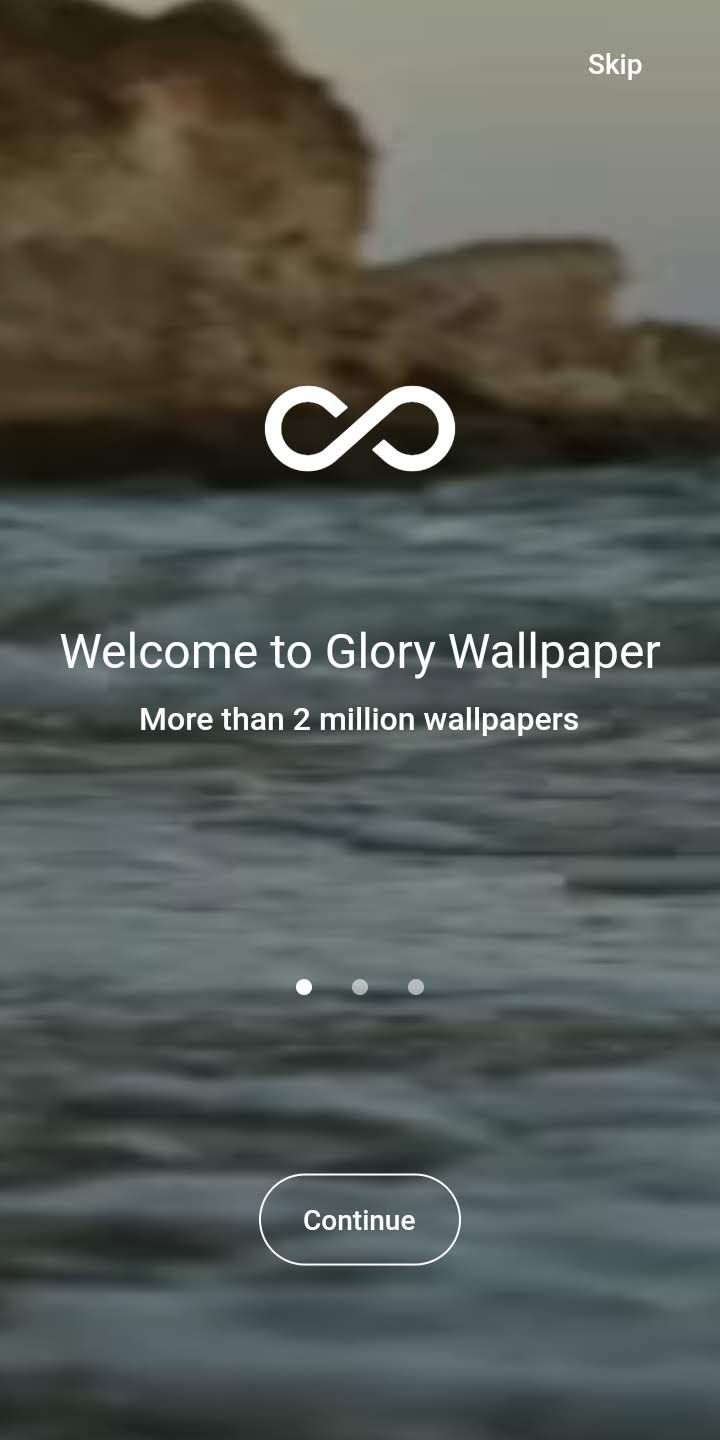Jump to the third page indicator dot
Viewport: 720px width, 1440px height.
(x=416, y=987)
